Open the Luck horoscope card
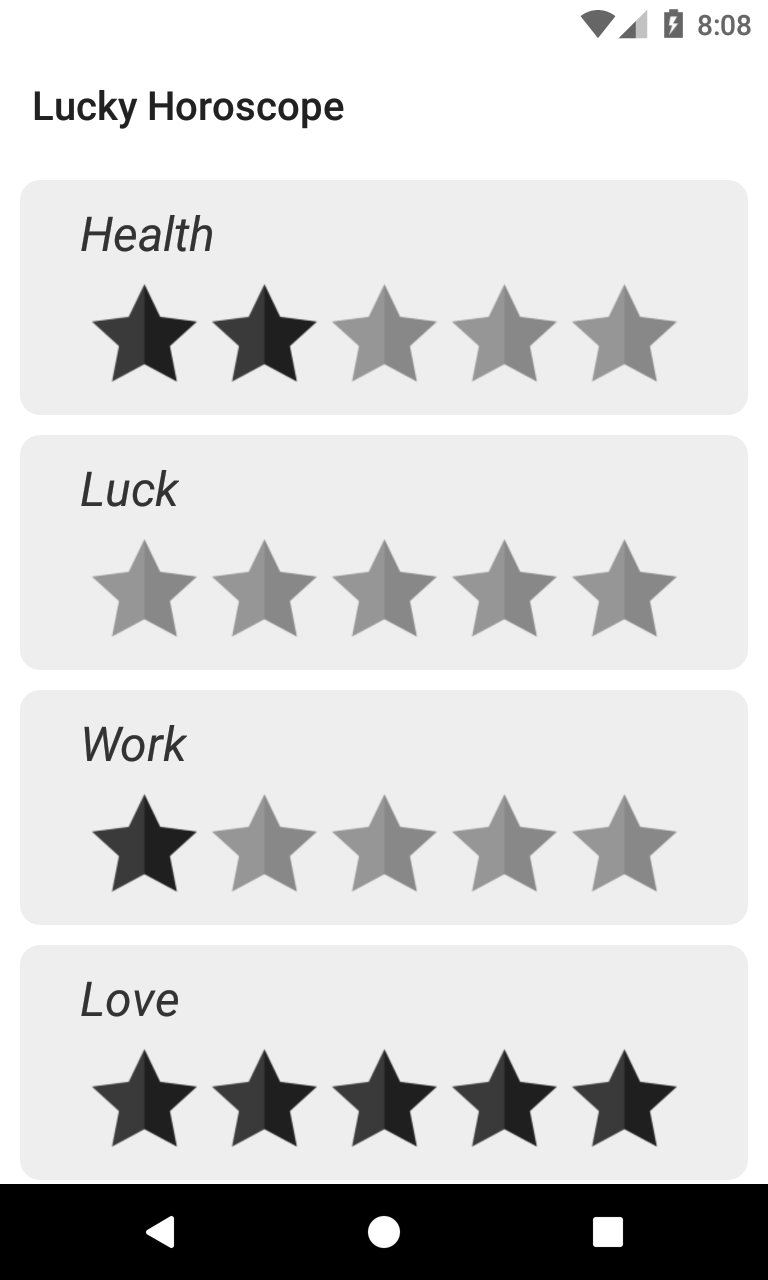This screenshot has width=768, height=1280. [384, 552]
